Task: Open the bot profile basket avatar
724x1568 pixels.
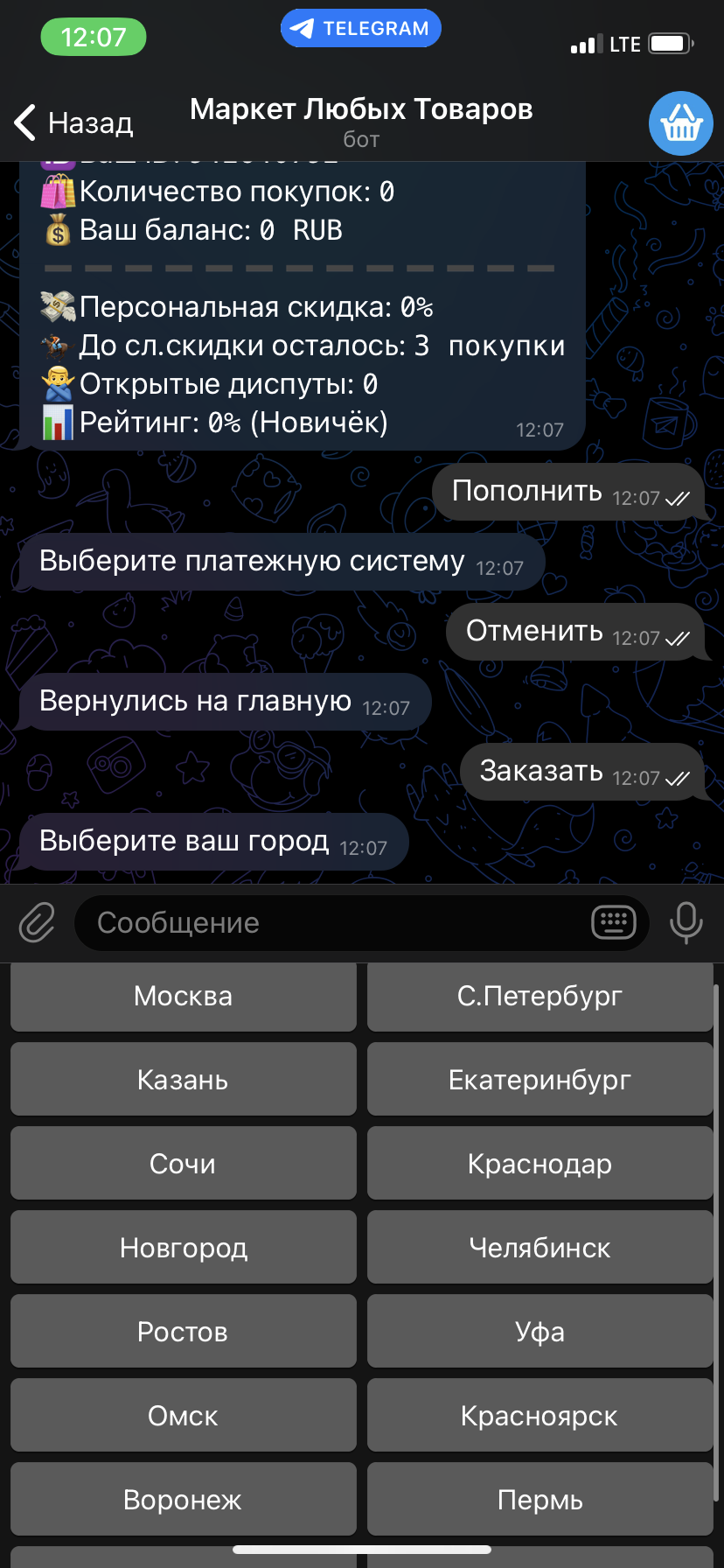Action: [680, 123]
